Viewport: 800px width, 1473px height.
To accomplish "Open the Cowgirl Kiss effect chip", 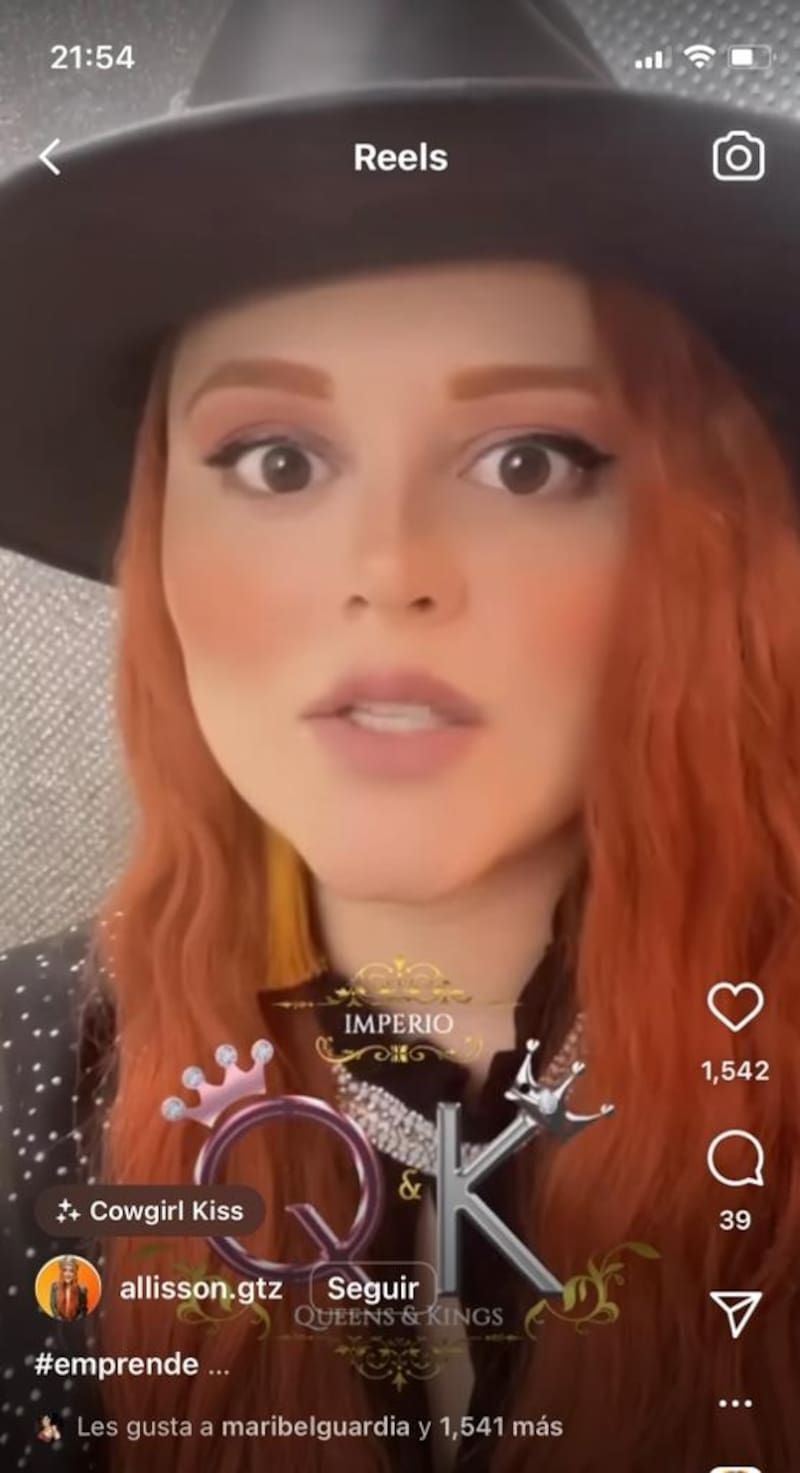I will point(150,1211).
